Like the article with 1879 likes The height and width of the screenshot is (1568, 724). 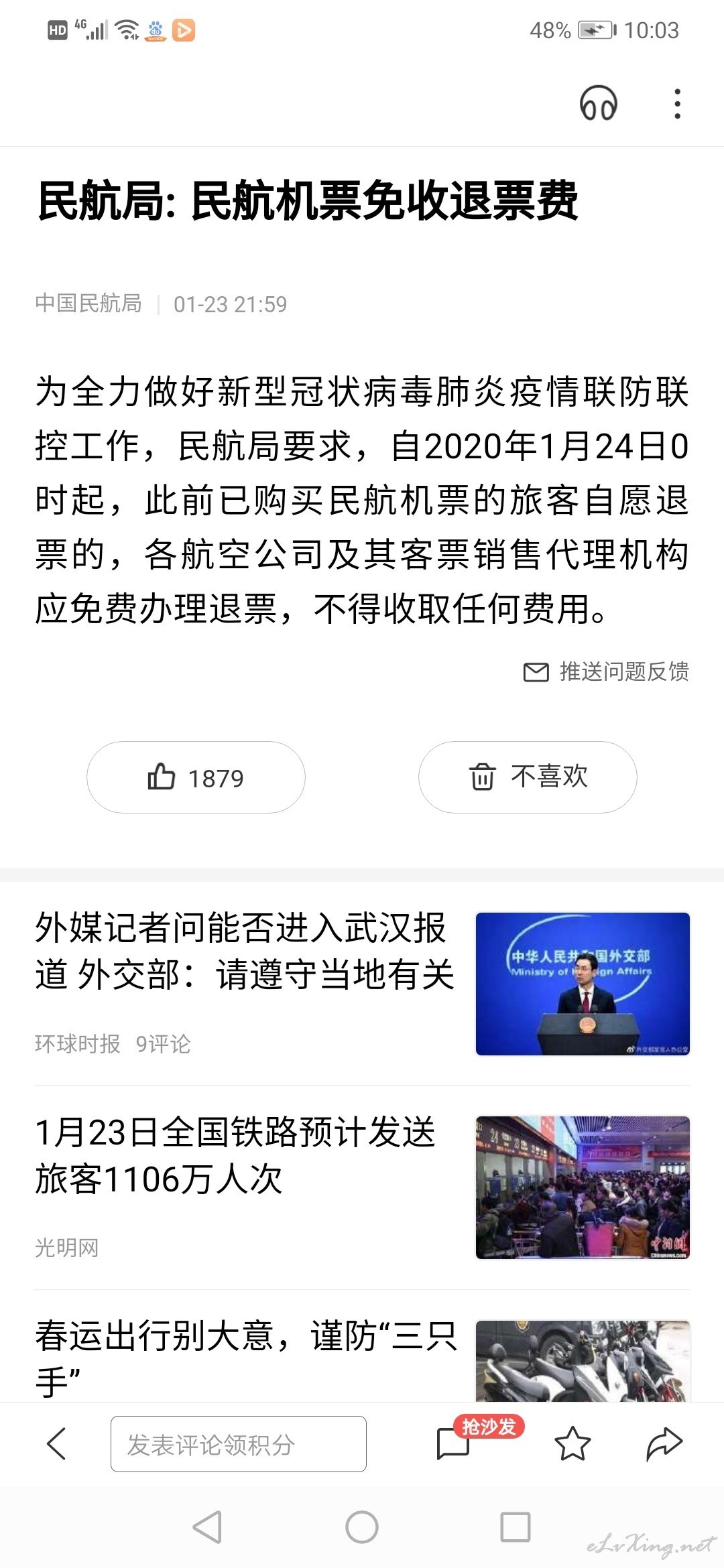pos(196,777)
